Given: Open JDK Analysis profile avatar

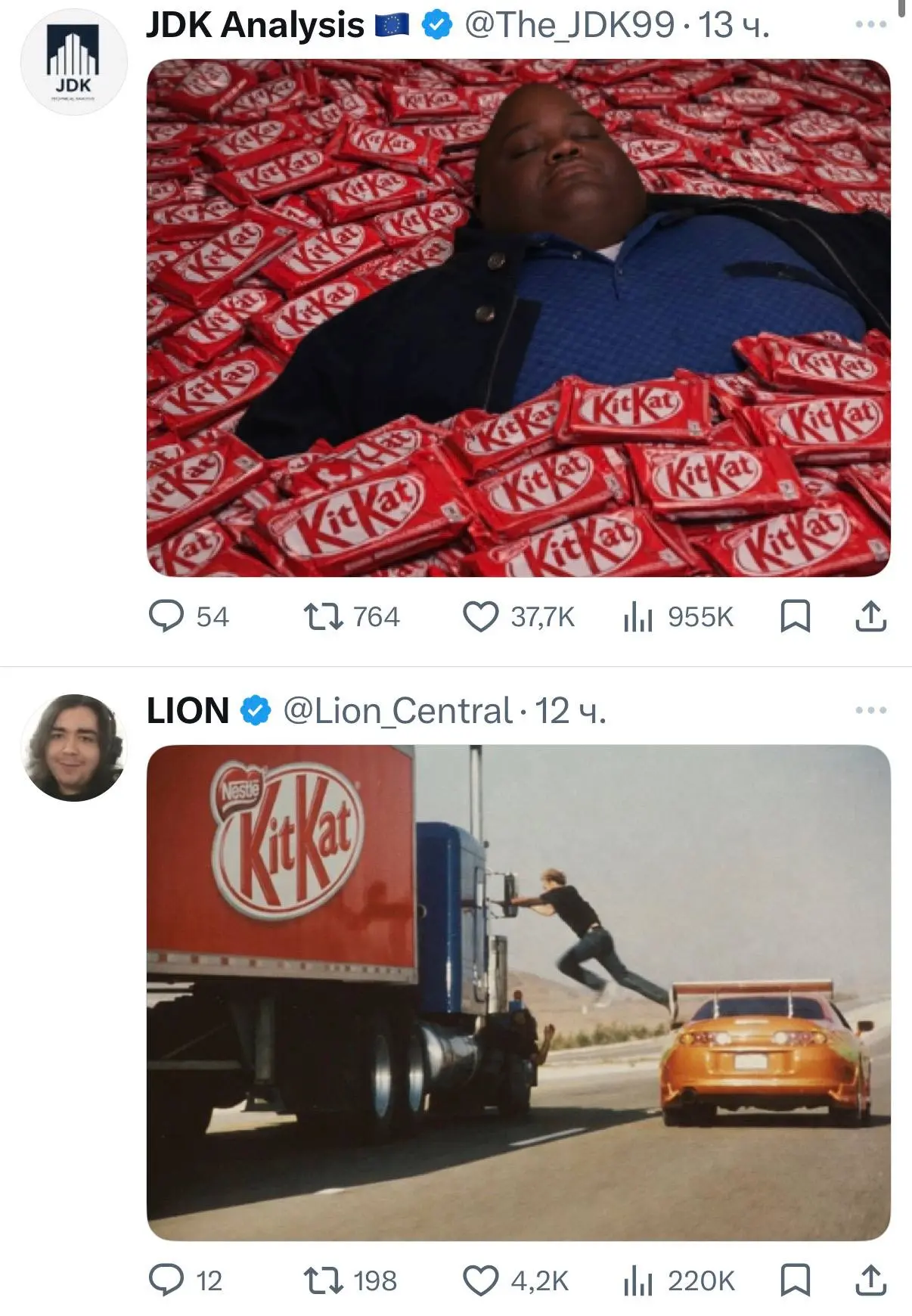Looking at the screenshot, I should pos(73,64).
